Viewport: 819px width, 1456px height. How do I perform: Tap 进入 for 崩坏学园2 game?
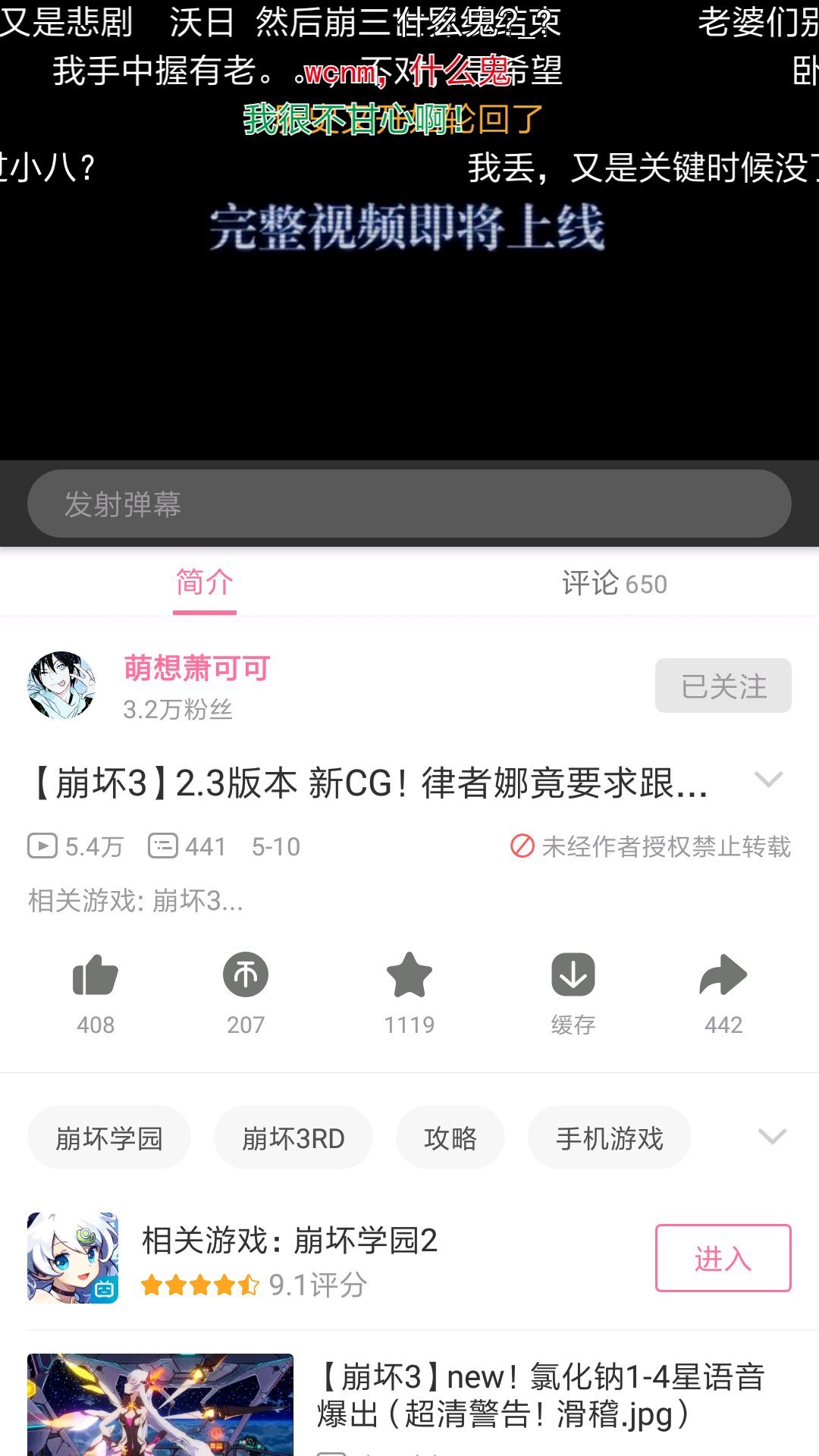(723, 1258)
